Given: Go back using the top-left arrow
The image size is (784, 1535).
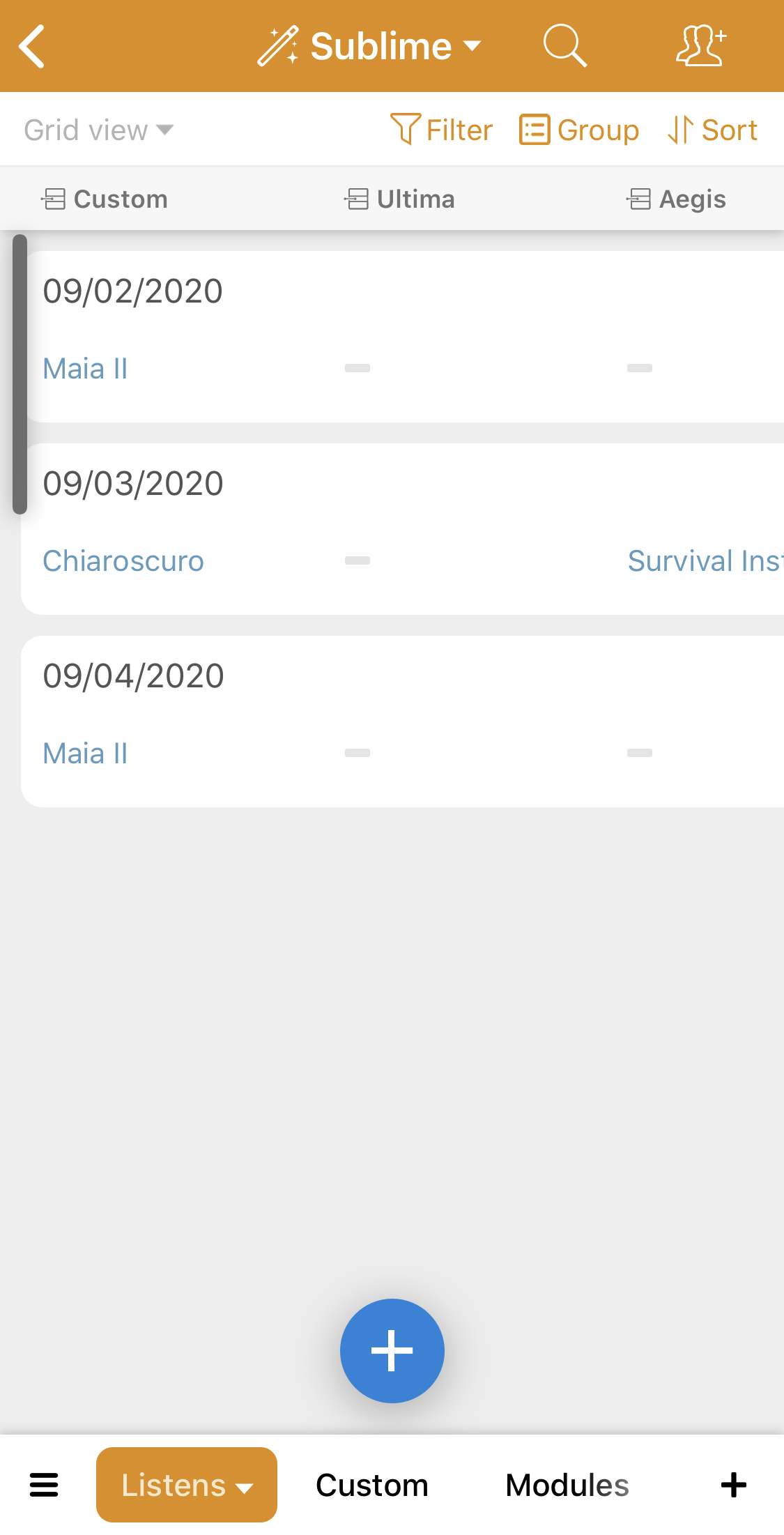Looking at the screenshot, I should point(32,47).
